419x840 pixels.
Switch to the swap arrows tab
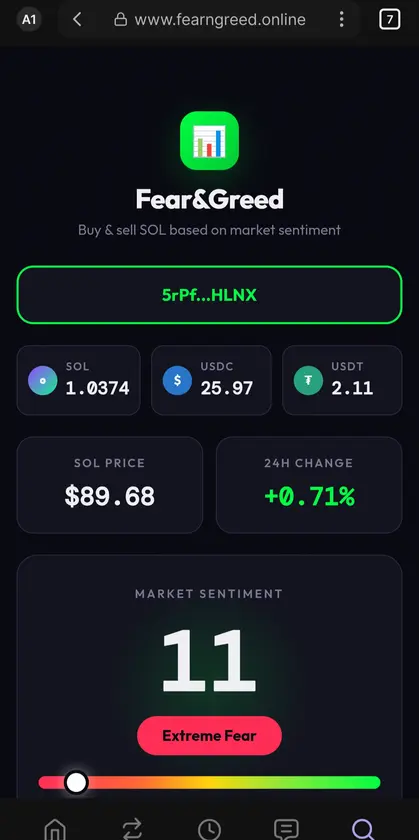point(132,829)
